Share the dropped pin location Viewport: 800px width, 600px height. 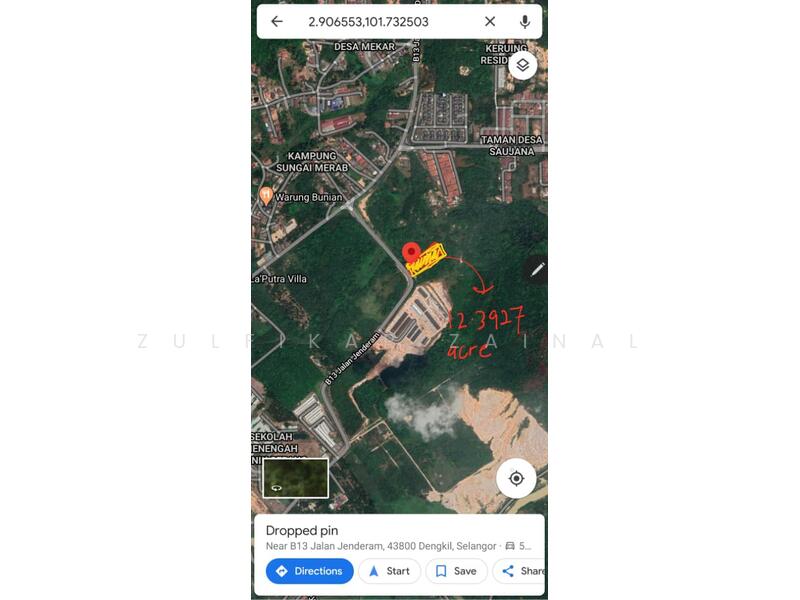pos(522,571)
